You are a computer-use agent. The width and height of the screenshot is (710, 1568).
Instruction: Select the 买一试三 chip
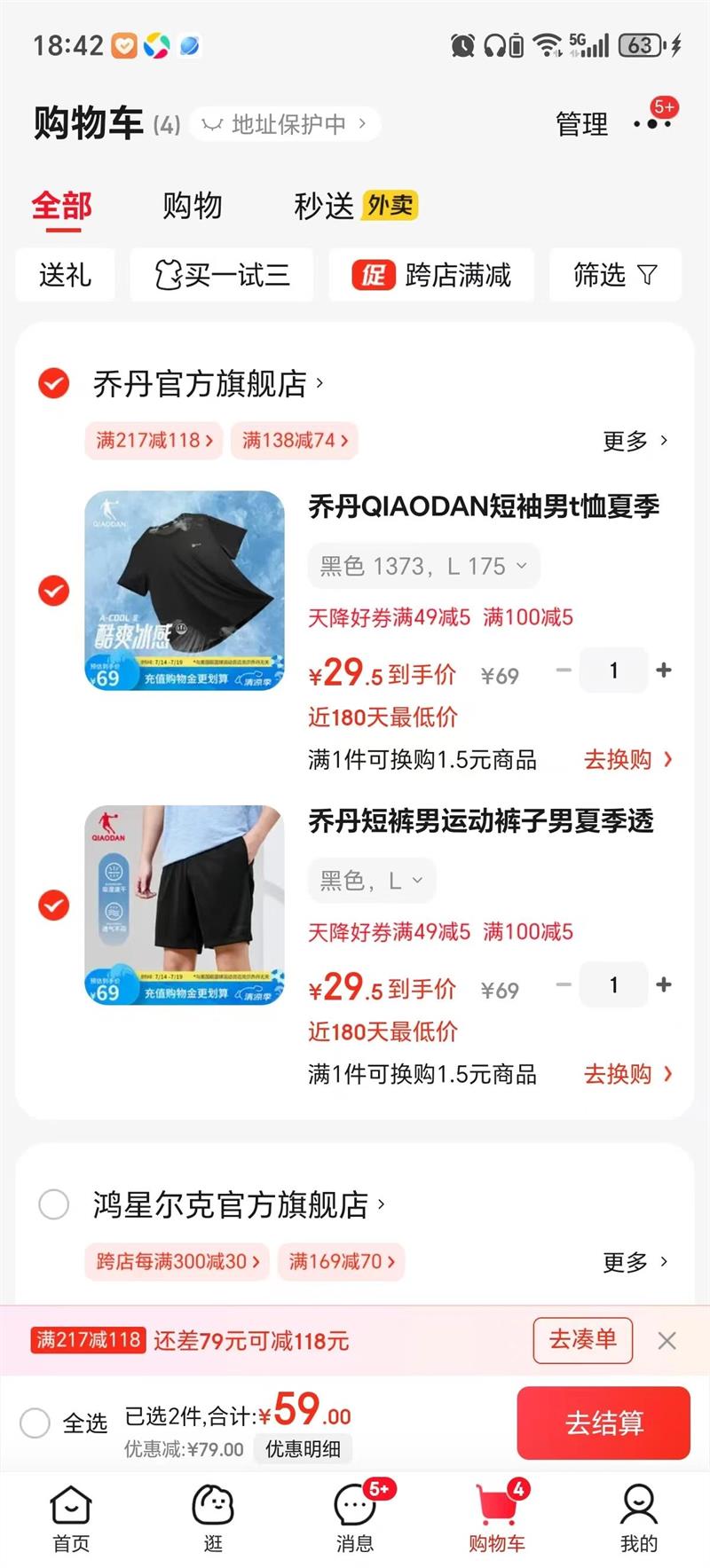point(222,275)
